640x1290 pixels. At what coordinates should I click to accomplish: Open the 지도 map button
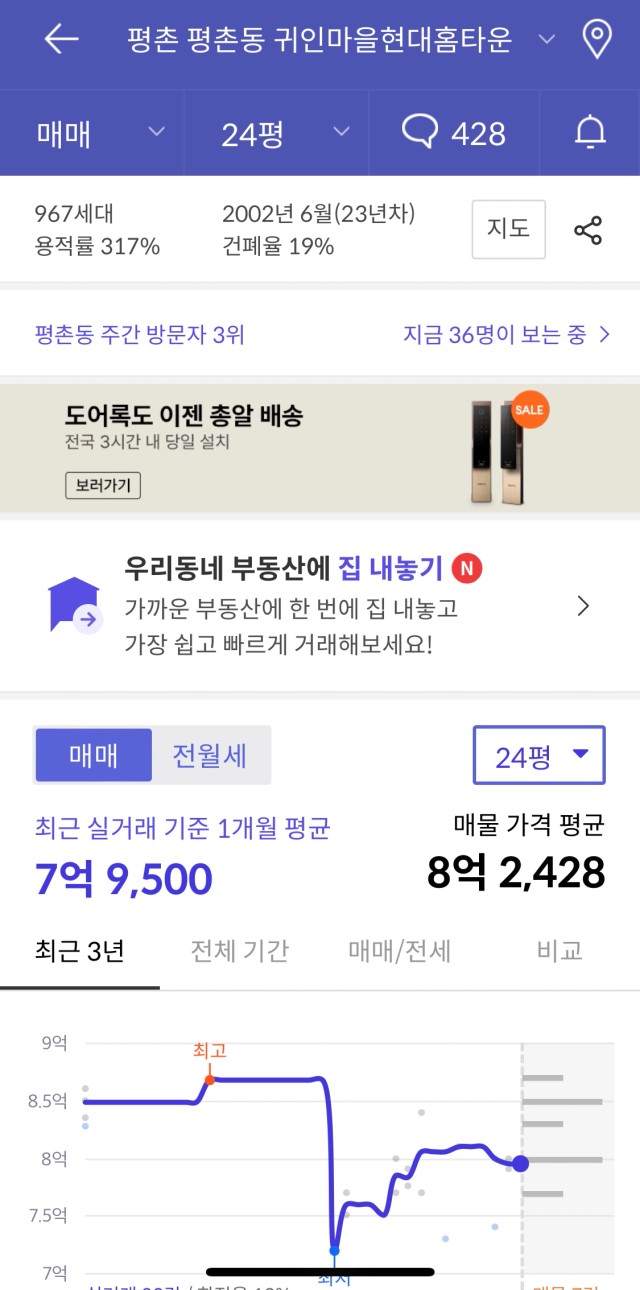point(508,228)
